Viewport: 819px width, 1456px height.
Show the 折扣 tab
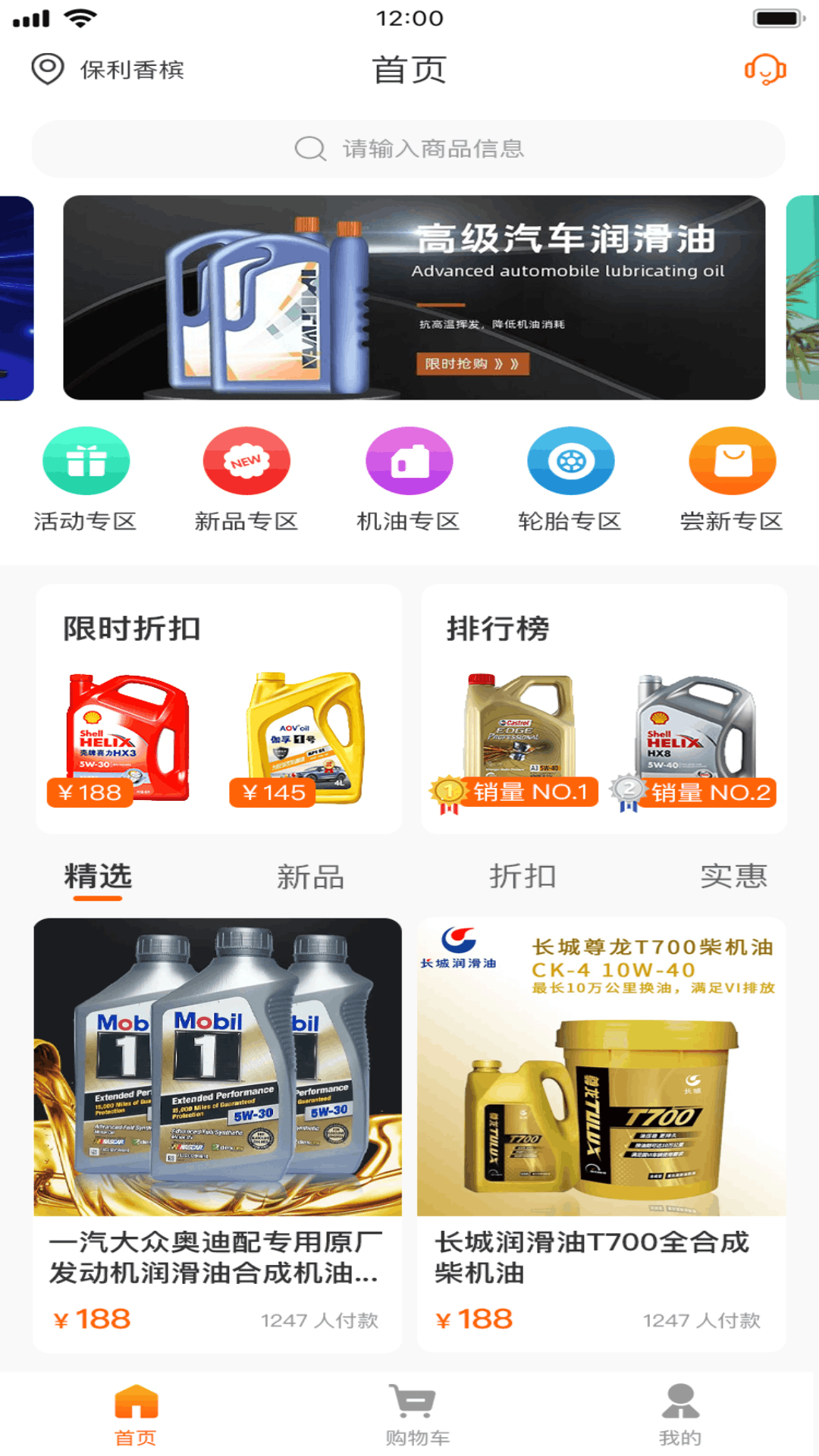click(x=522, y=877)
